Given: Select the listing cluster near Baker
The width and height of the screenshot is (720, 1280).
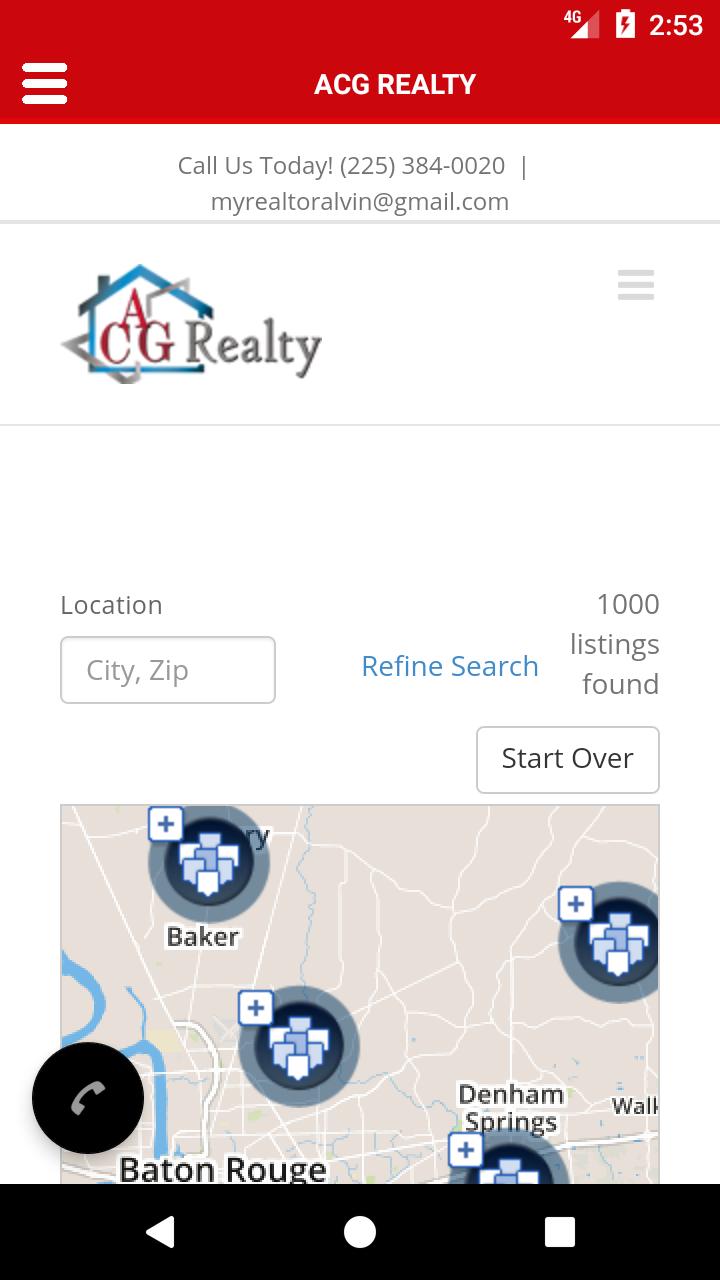Looking at the screenshot, I should click(x=209, y=862).
